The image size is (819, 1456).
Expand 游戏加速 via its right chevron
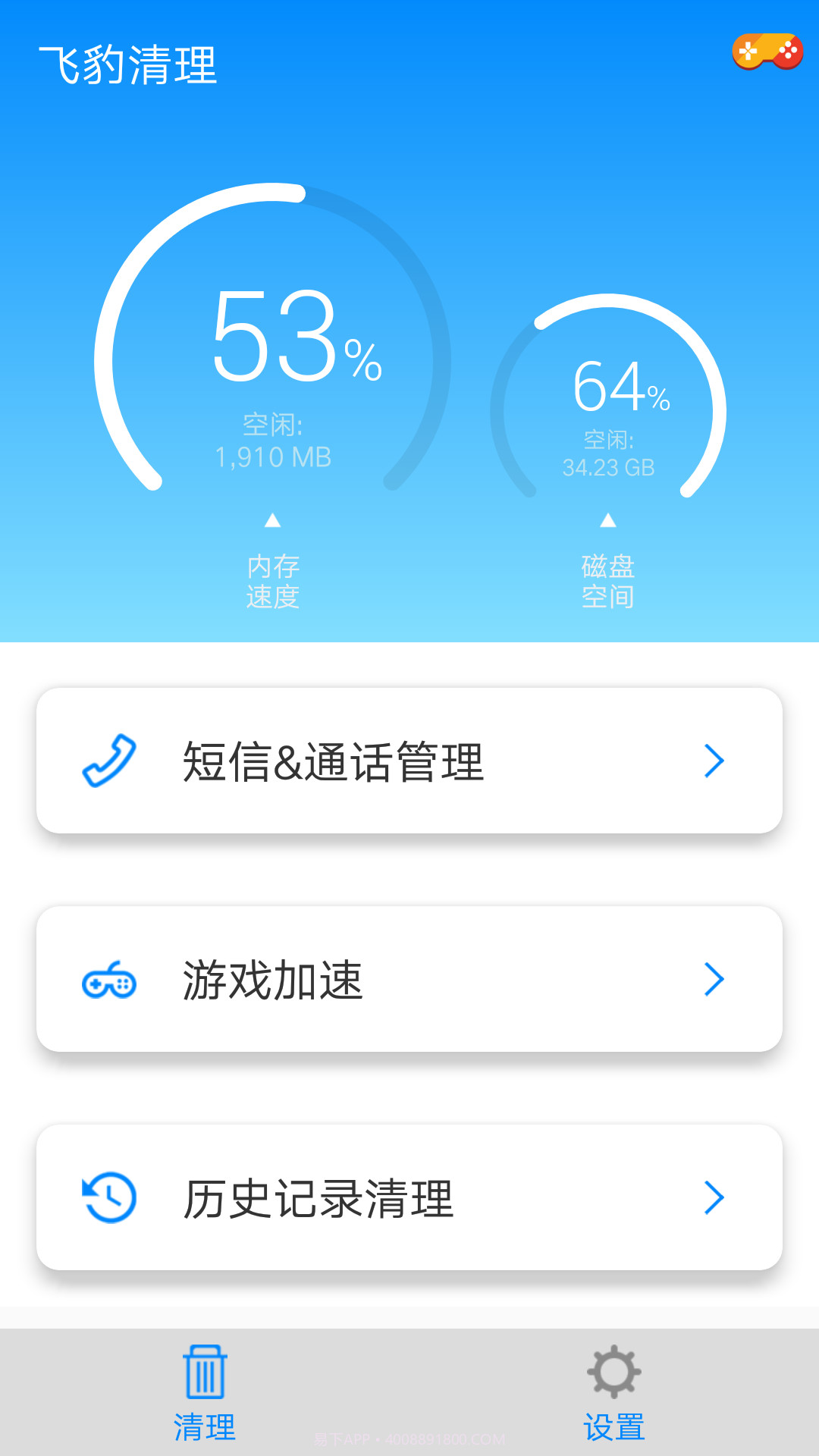point(714,980)
